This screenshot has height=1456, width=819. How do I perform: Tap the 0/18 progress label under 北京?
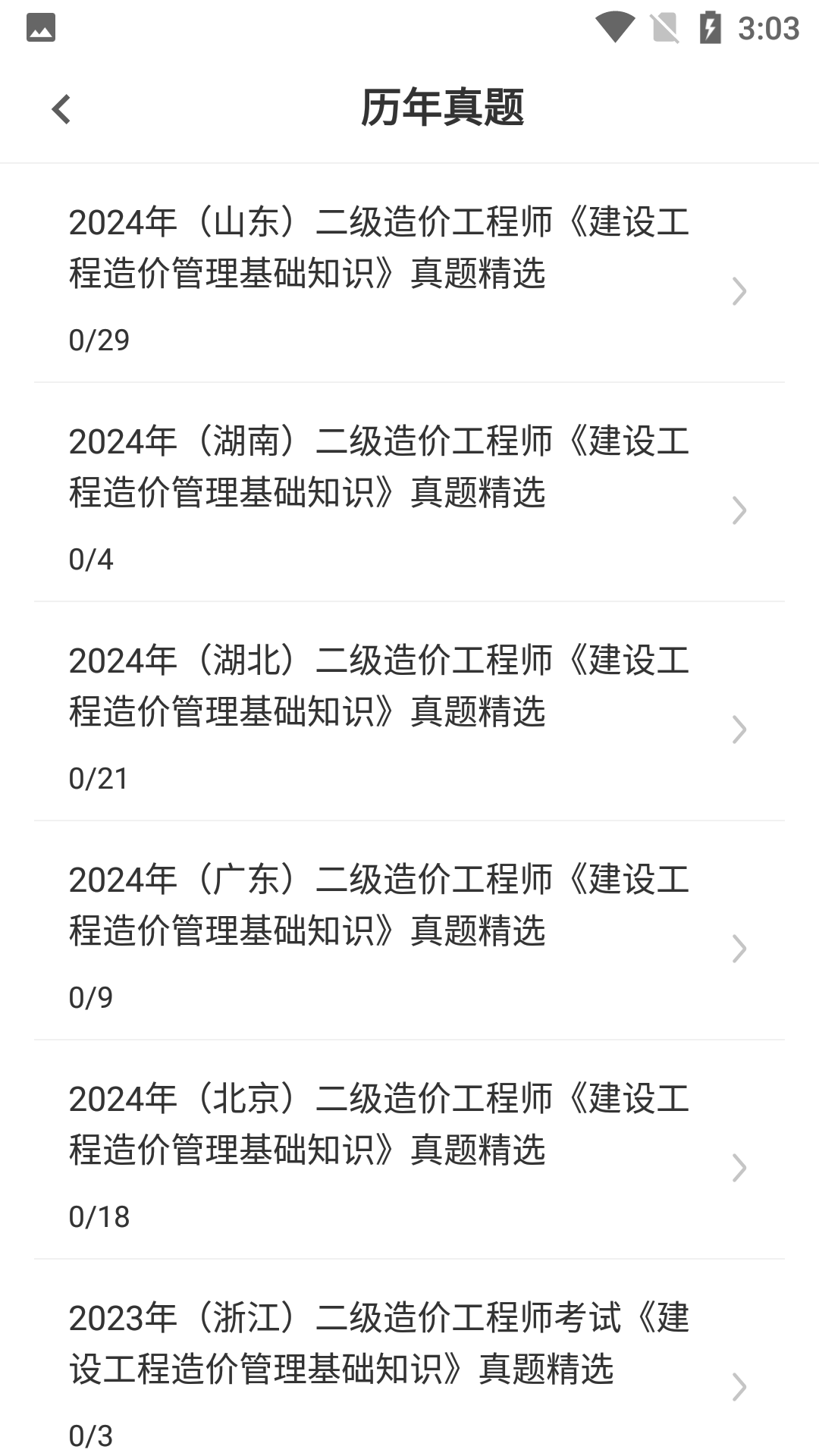coord(99,1218)
